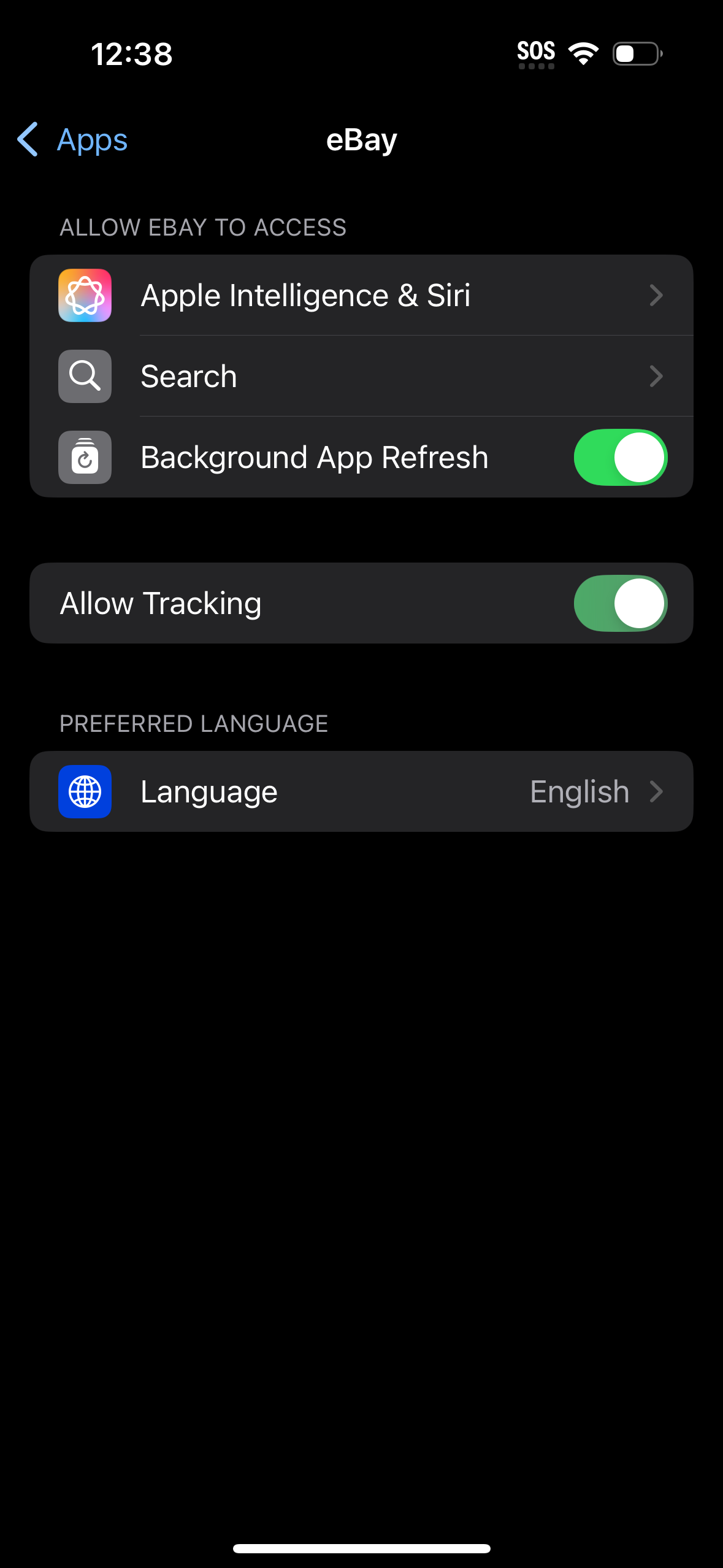Select the Search magnifier icon
The height and width of the screenshot is (1568, 723).
click(85, 376)
